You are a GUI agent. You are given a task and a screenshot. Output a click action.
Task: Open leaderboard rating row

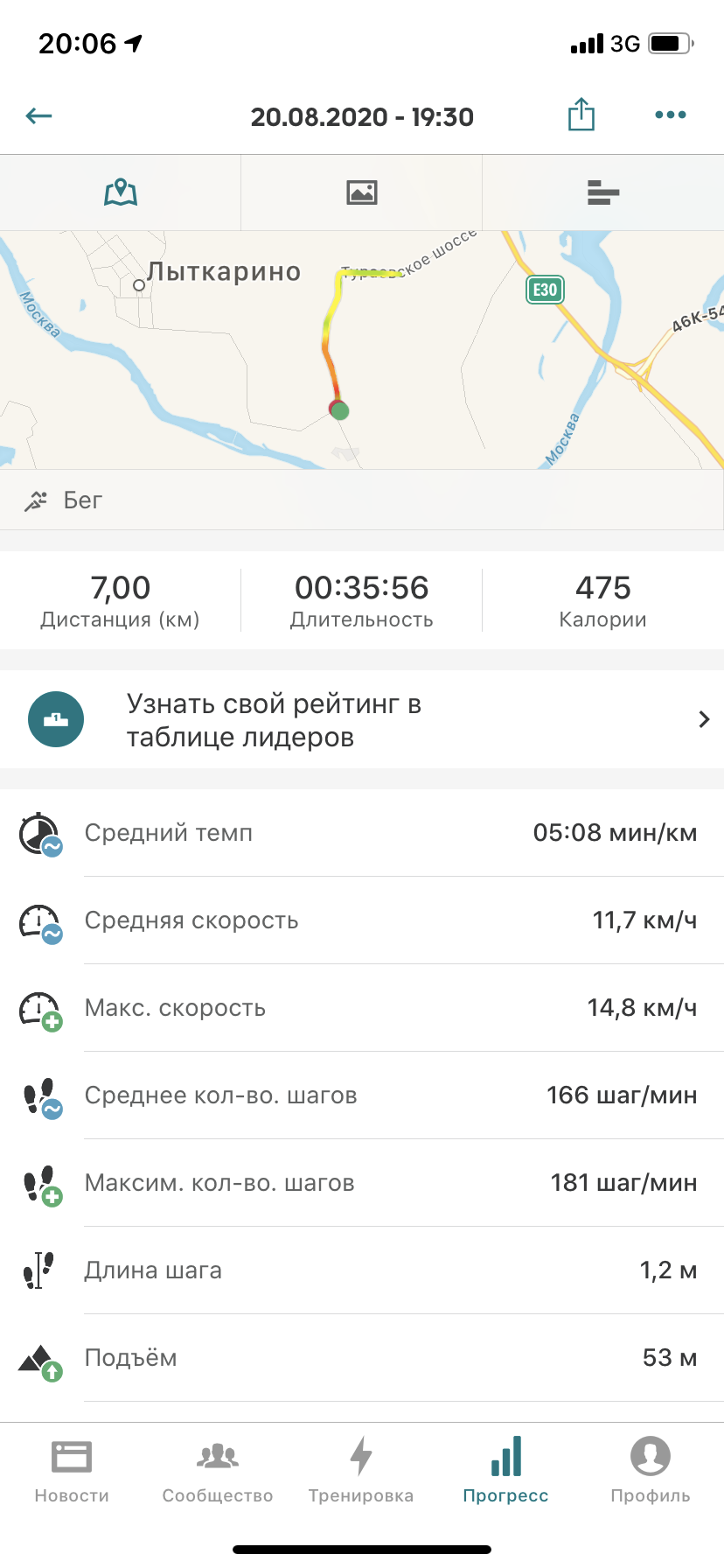click(x=362, y=720)
